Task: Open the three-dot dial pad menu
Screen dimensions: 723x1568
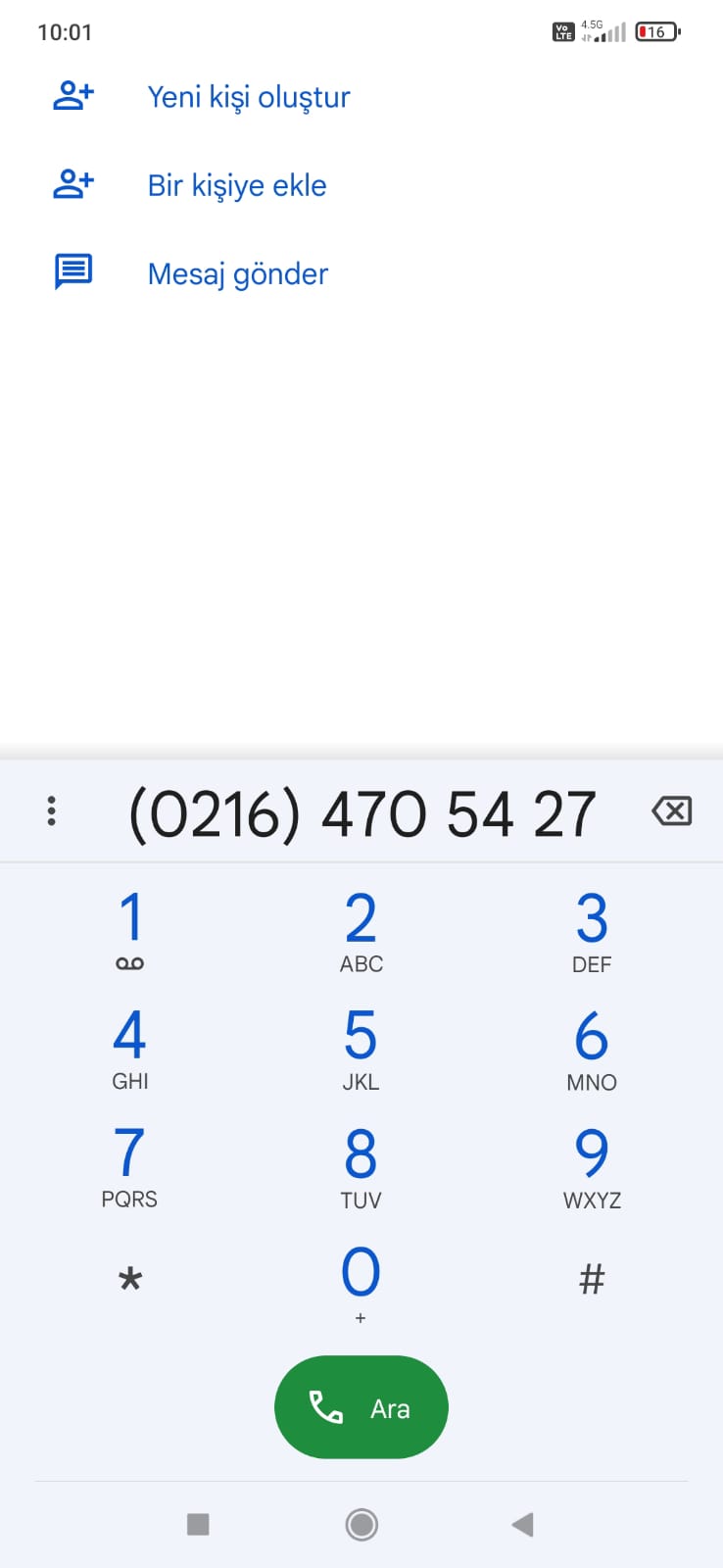Action: (52, 811)
